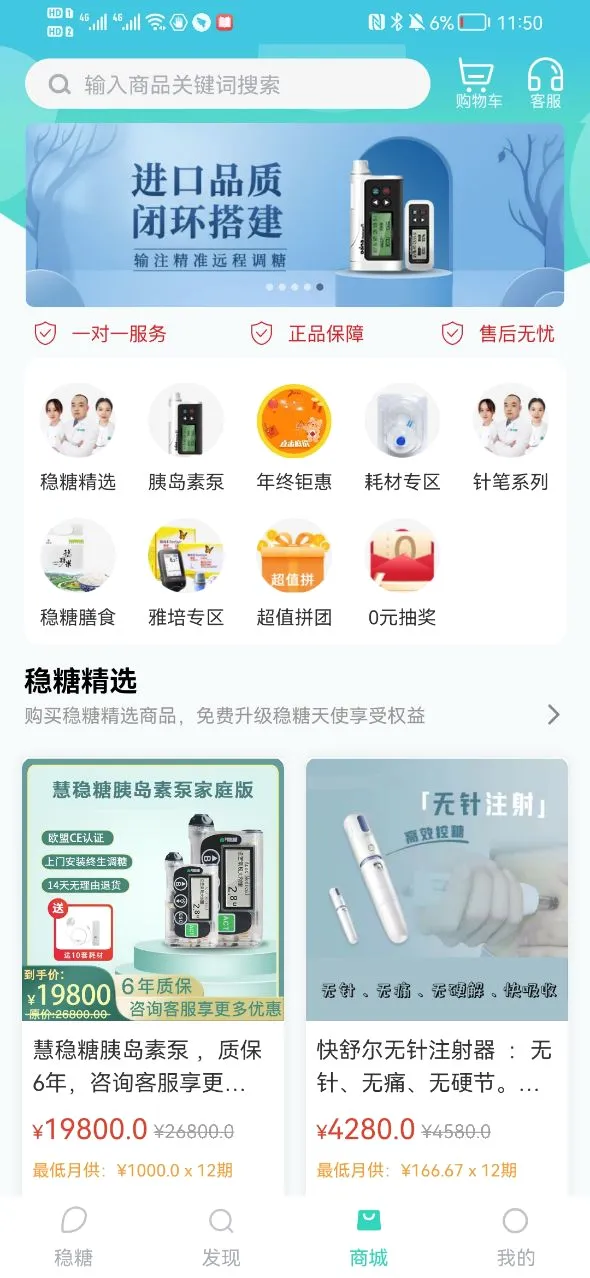Contact 客服 customer service

[x=546, y=83]
